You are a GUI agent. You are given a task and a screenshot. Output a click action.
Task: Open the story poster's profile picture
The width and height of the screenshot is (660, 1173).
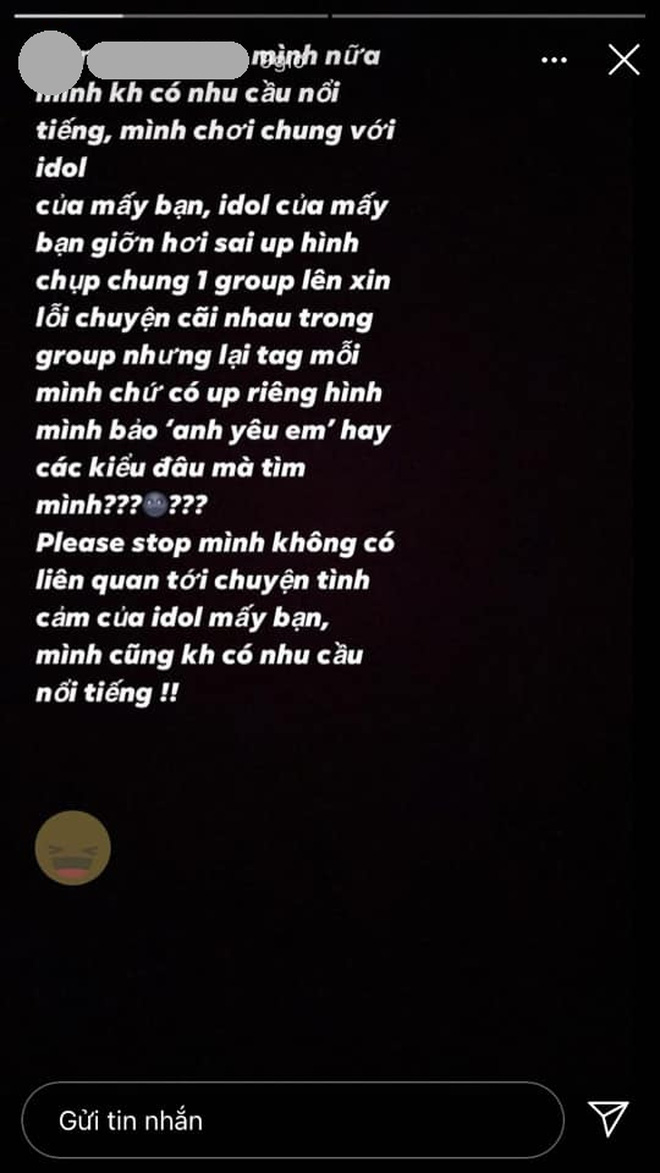pyautogui.click(x=50, y=61)
